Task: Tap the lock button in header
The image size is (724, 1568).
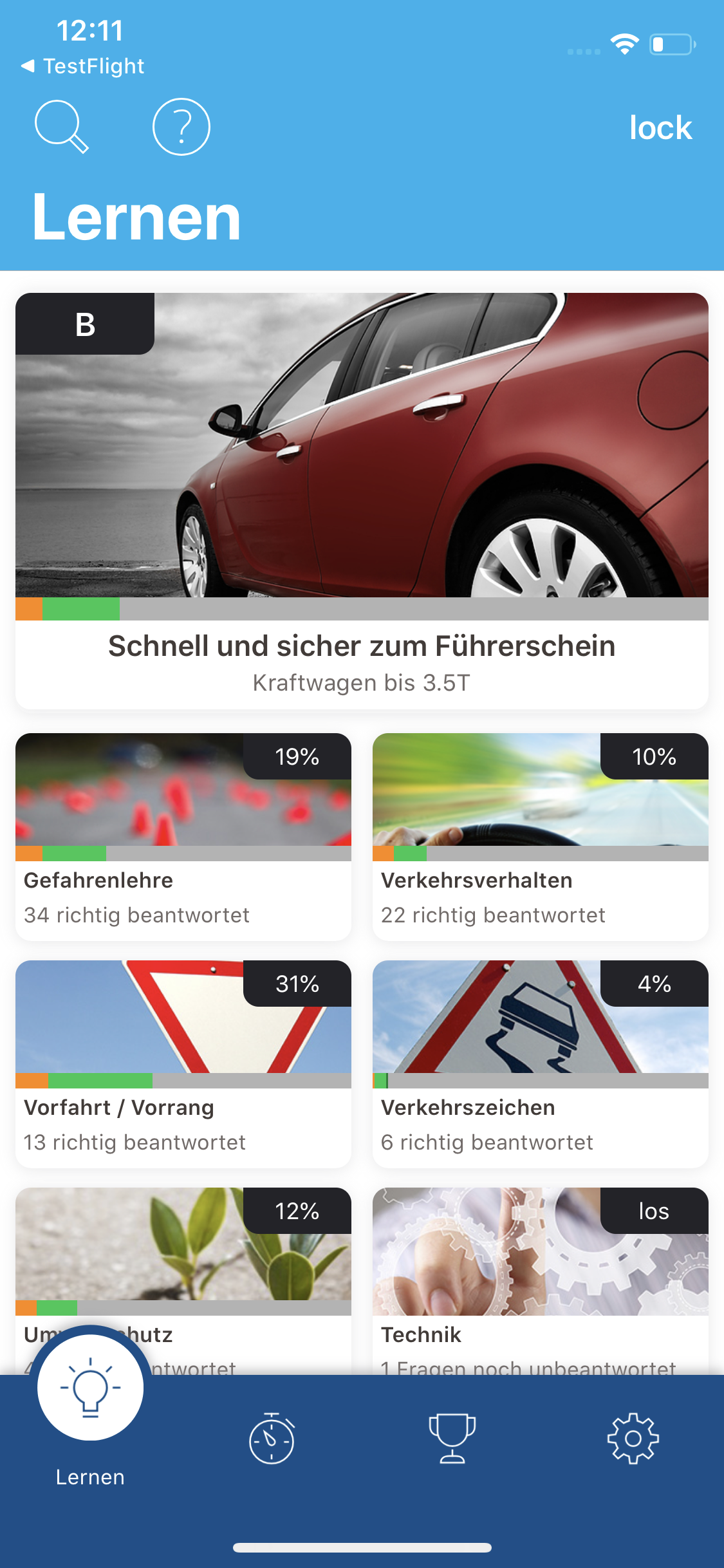Action: click(660, 128)
